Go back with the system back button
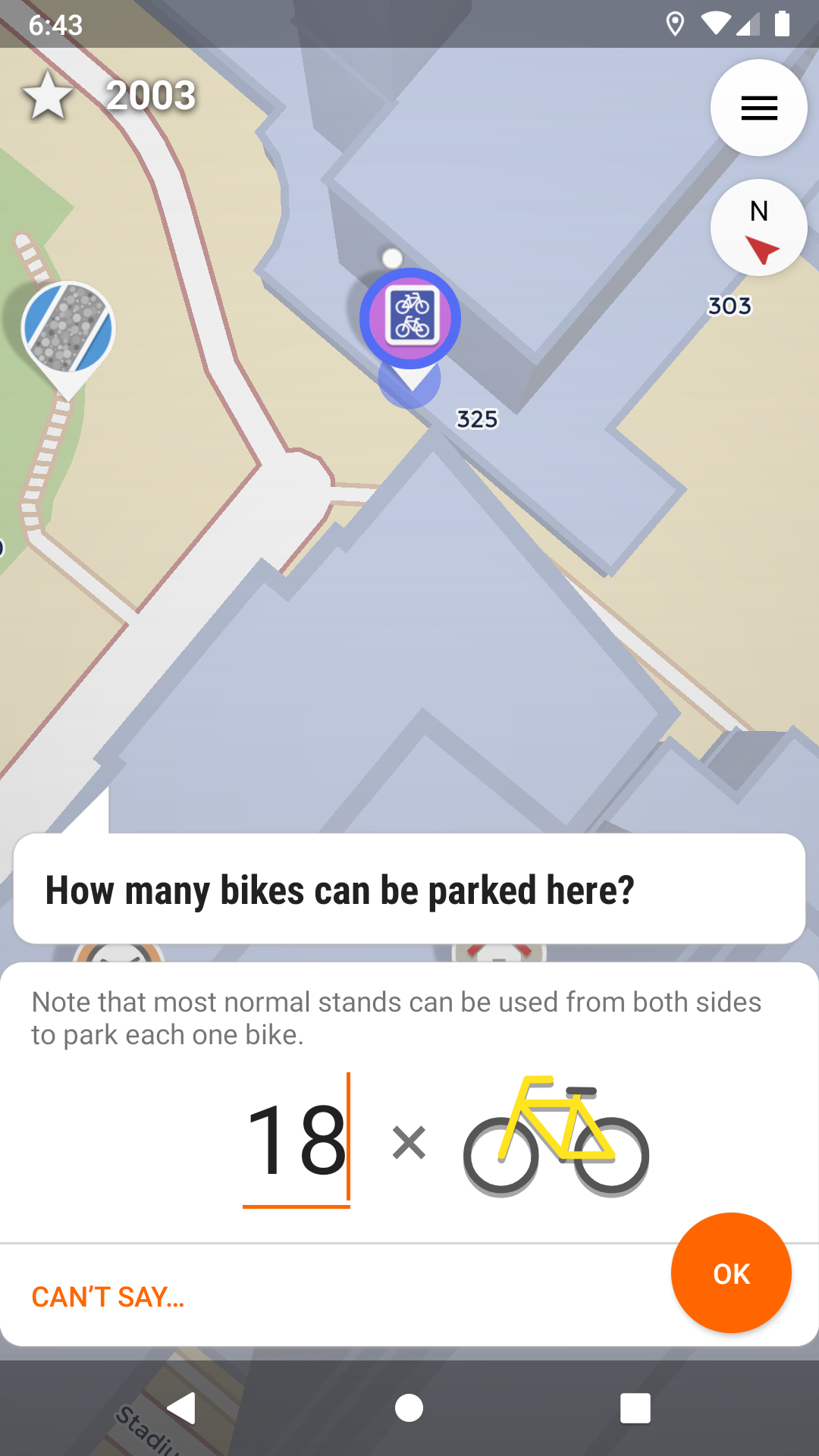Screen dimensions: 819x1456 click(x=182, y=1408)
